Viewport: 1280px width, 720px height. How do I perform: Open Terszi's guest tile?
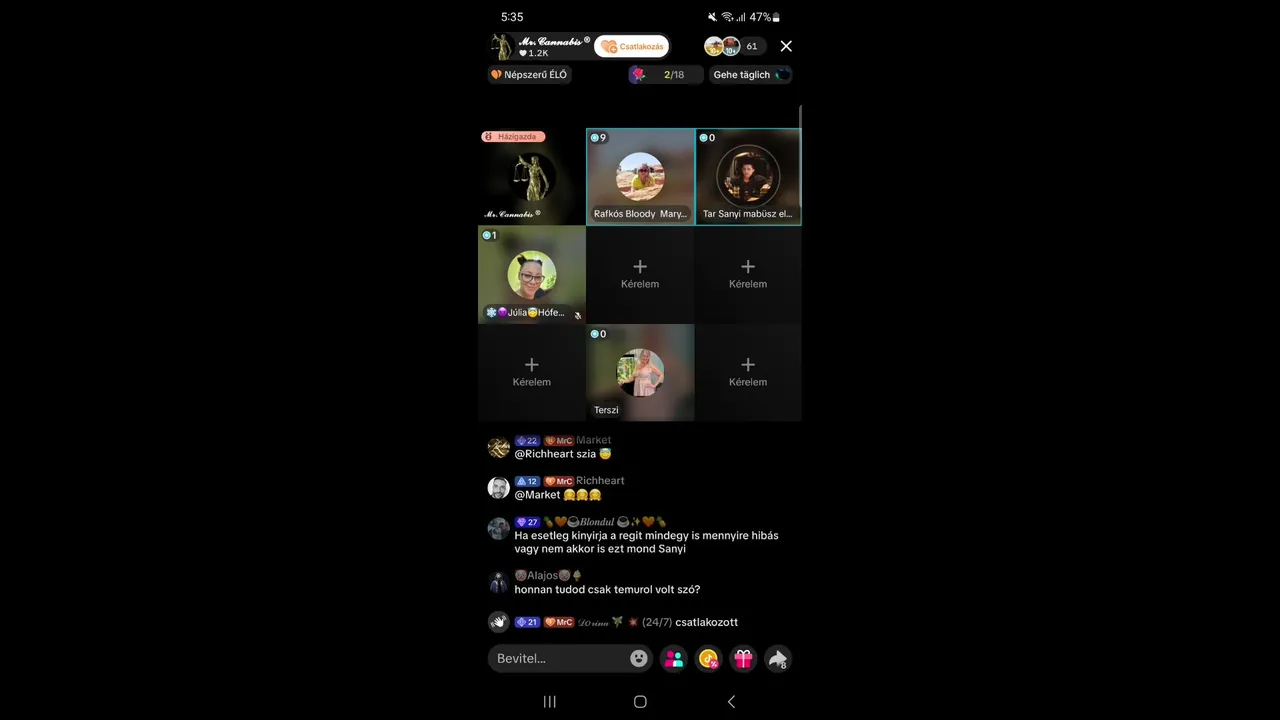tap(640, 372)
